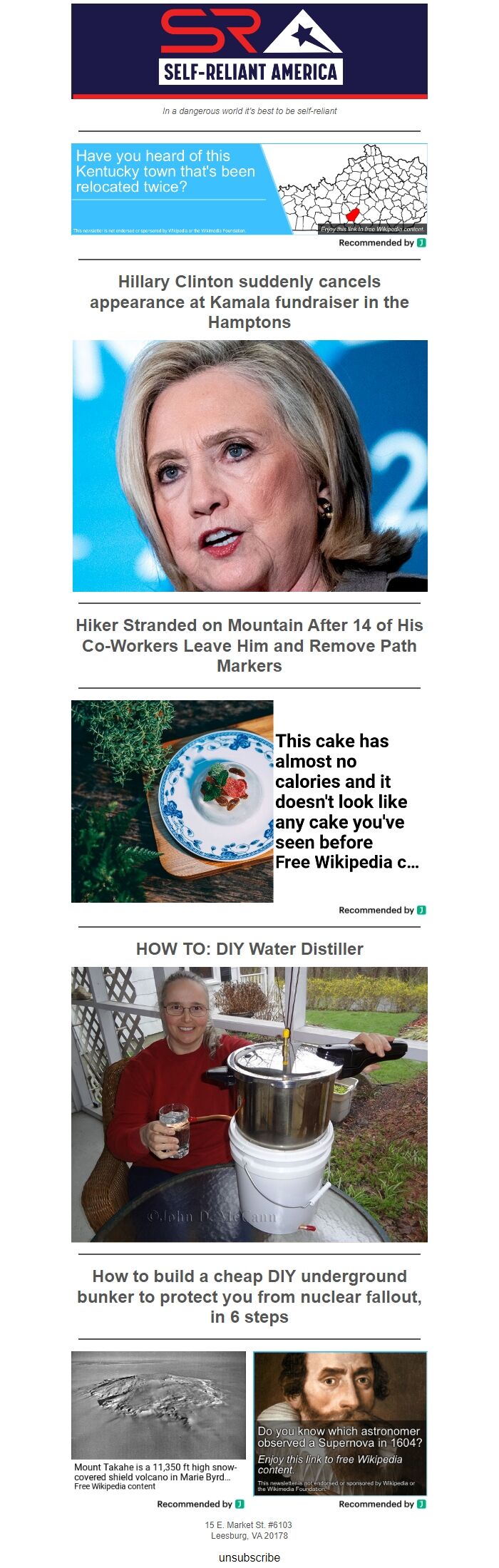Screen dimensions: 499x1568
Task: Read the Hillary Clinton cancels appearance headline
Action: point(249,302)
